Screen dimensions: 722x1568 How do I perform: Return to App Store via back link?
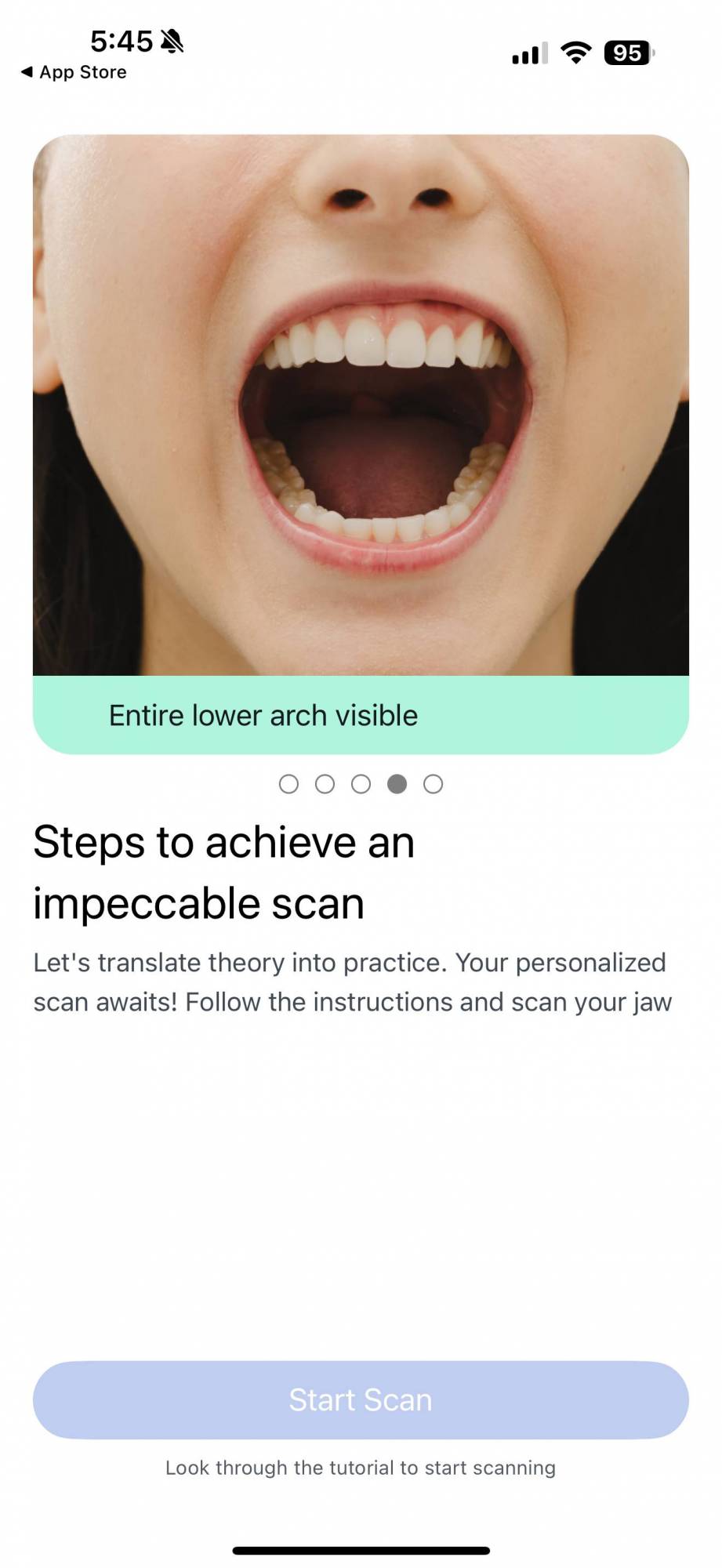[74, 72]
